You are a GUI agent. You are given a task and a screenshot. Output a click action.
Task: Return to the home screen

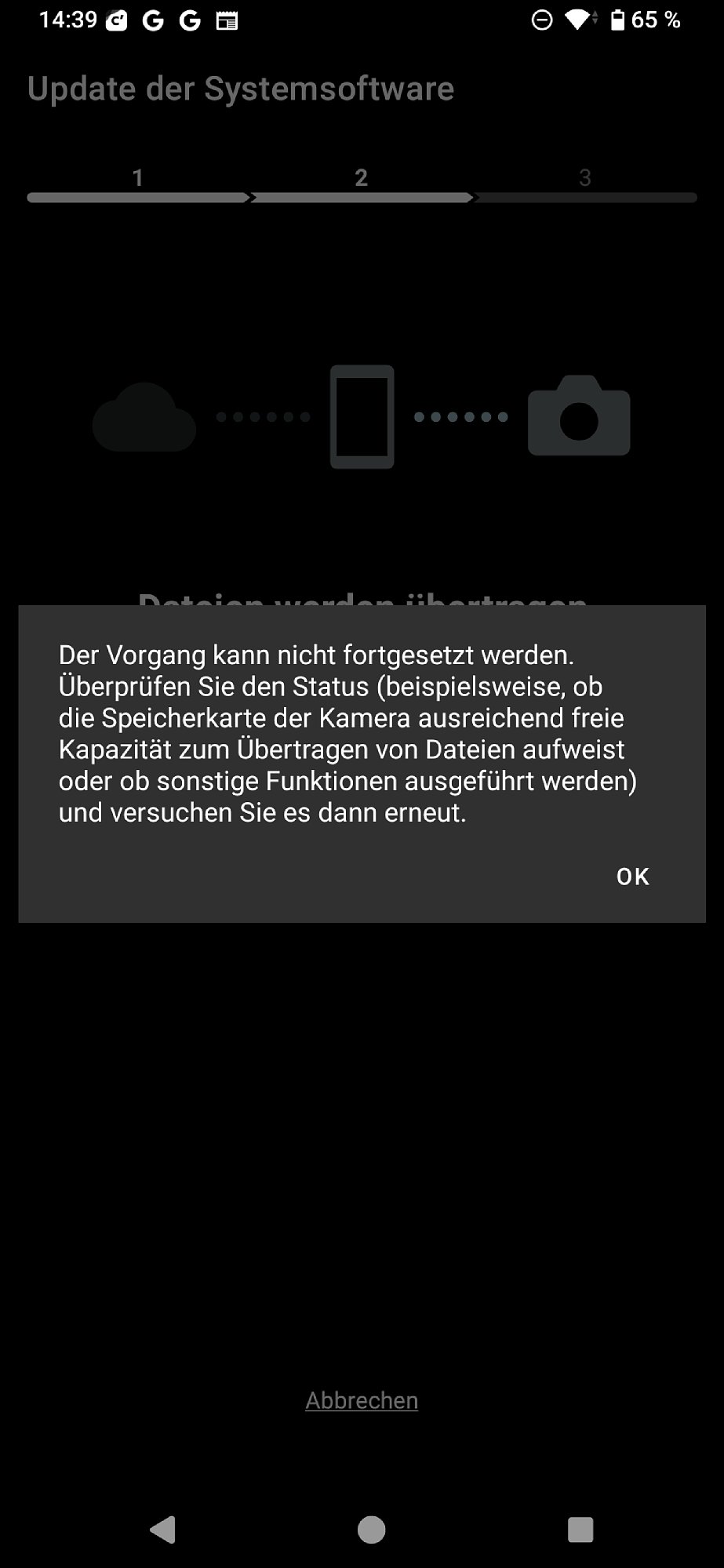click(x=371, y=1529)
